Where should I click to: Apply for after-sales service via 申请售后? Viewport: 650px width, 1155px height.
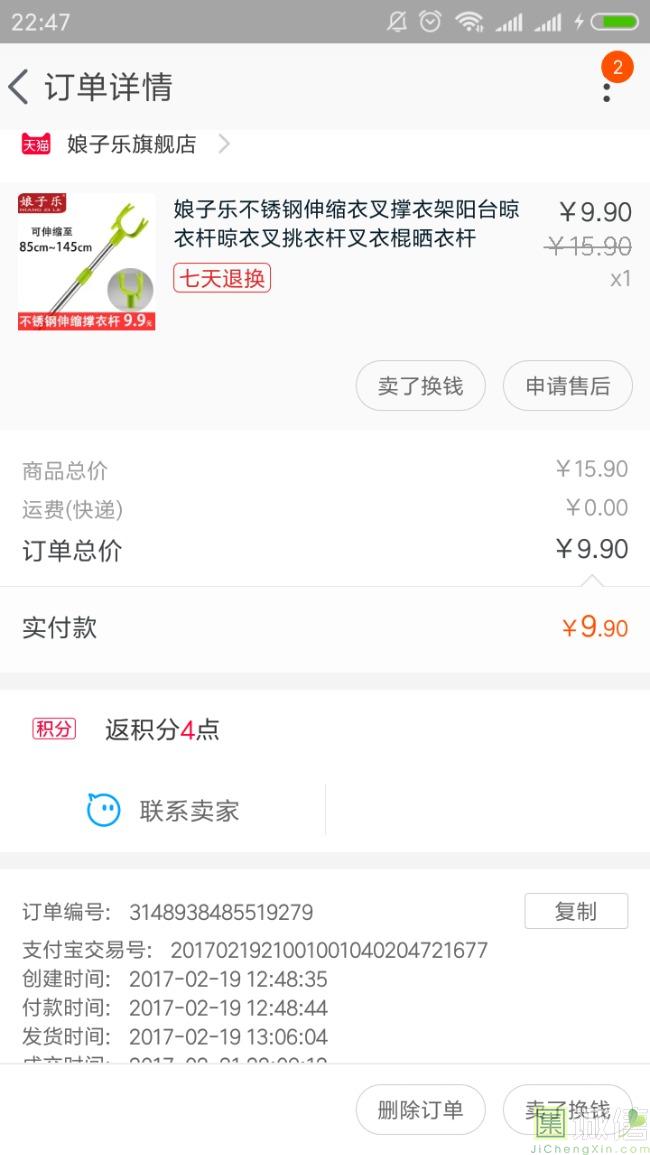click(567, 386)
